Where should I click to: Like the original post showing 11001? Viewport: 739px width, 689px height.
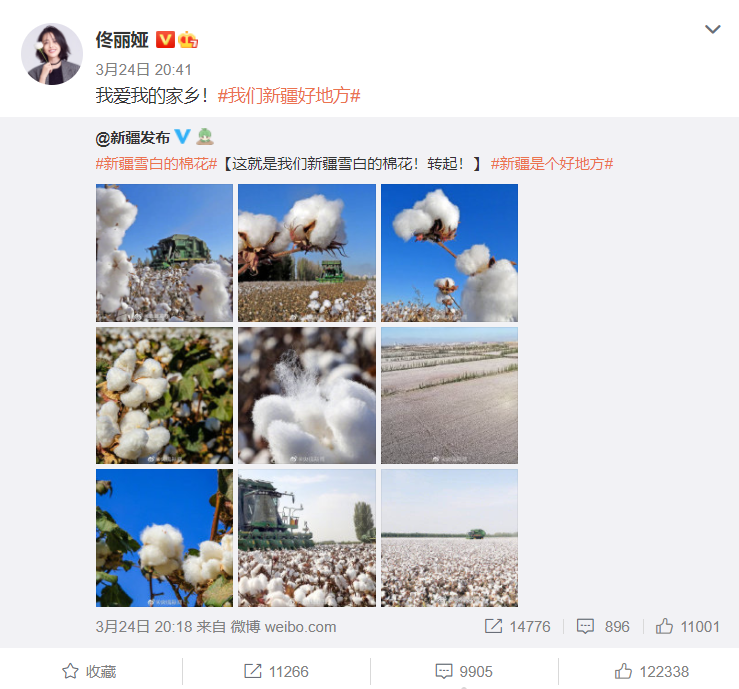pos(687,626)
